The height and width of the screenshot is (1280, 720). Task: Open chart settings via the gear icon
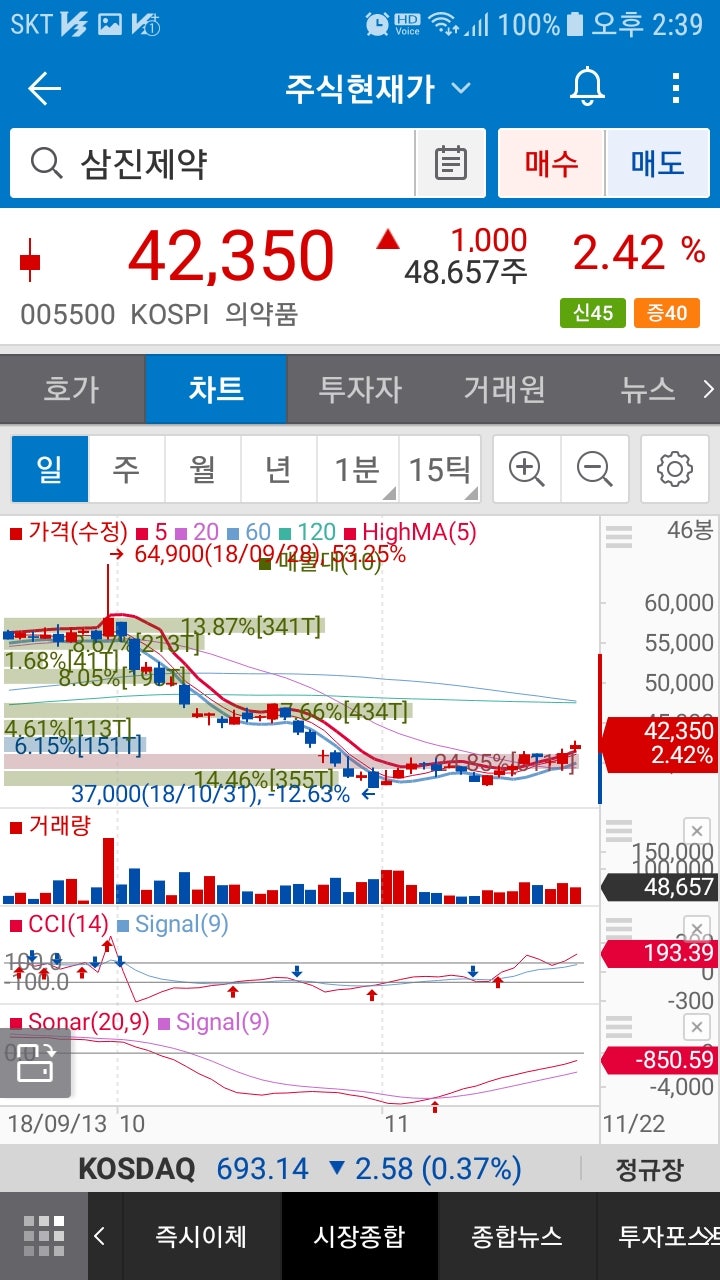674,468
